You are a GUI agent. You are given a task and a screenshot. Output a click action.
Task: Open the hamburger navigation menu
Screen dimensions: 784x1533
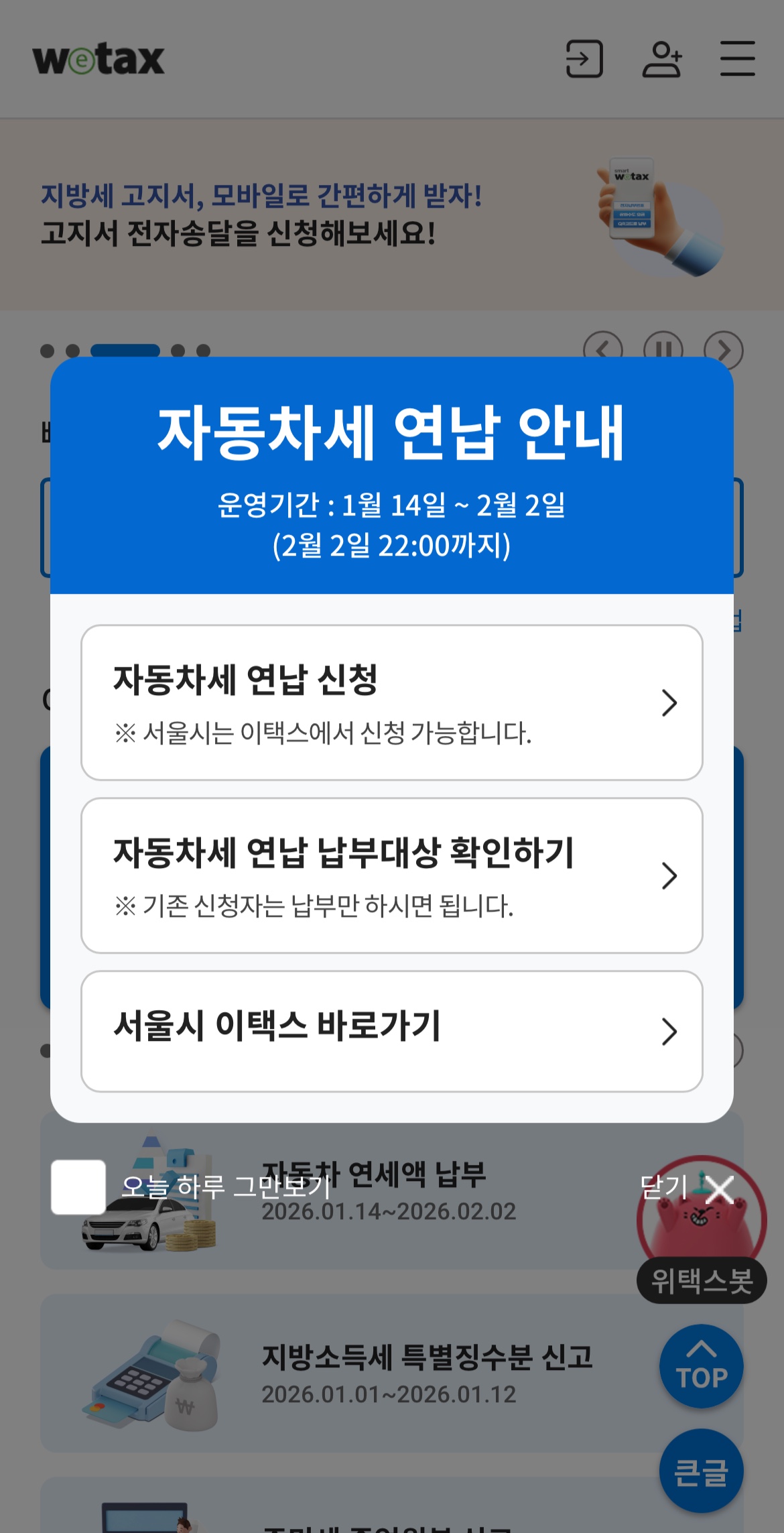coord(737,60)
